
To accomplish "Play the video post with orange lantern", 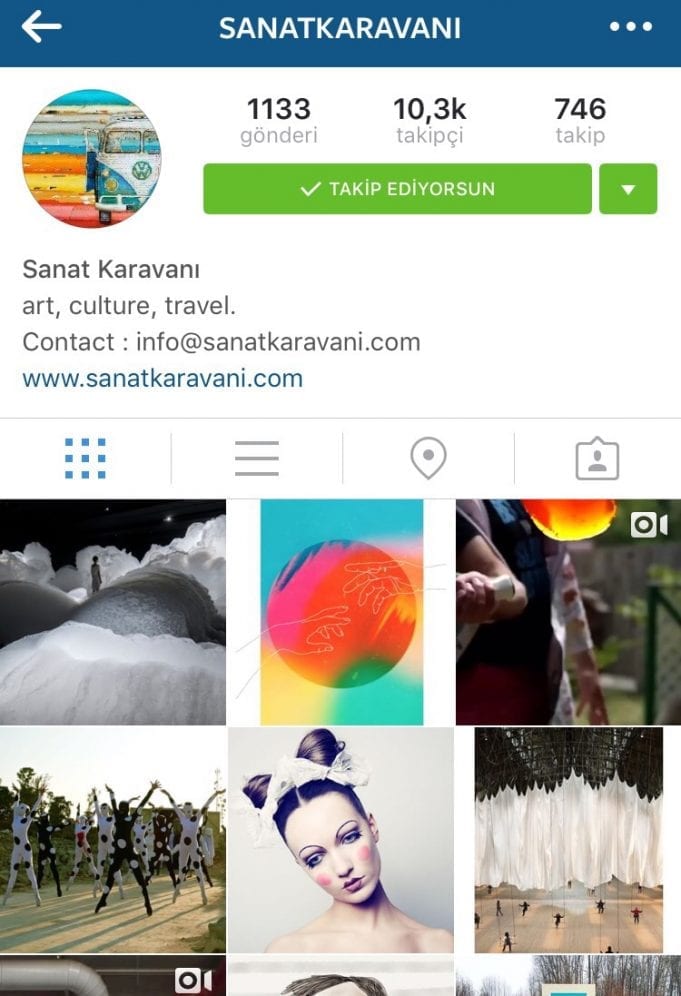I will pyautogui.click(x=568, y=612).
